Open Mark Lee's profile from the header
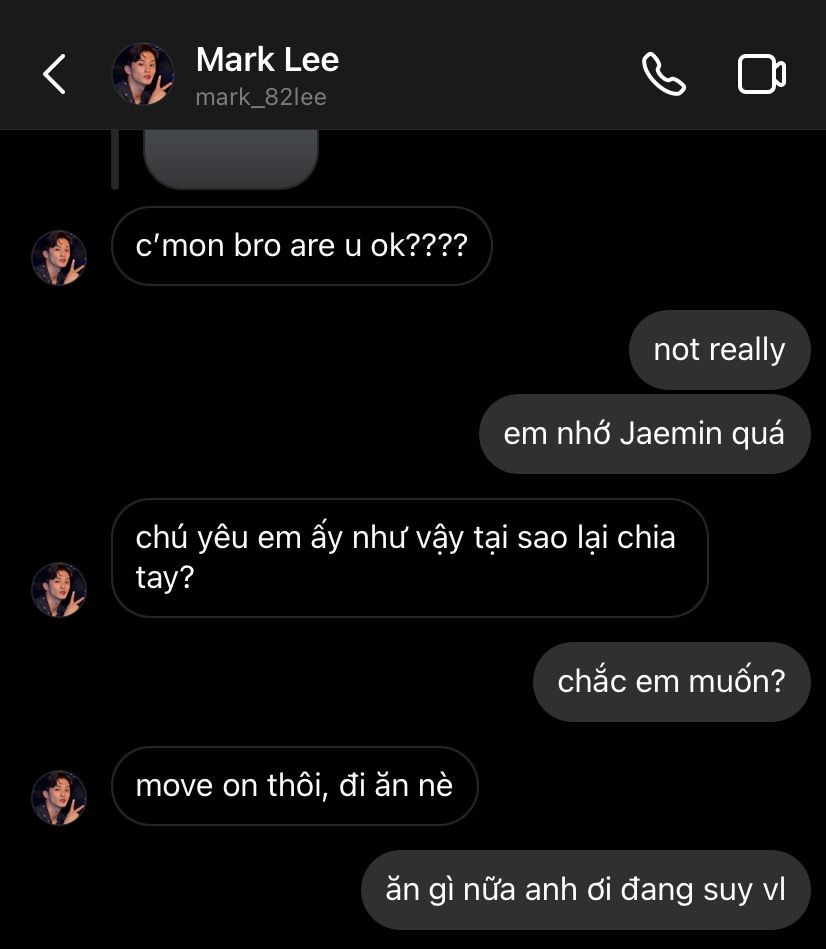The width and height of the screenshot is (826, 949). pos(266,73)
